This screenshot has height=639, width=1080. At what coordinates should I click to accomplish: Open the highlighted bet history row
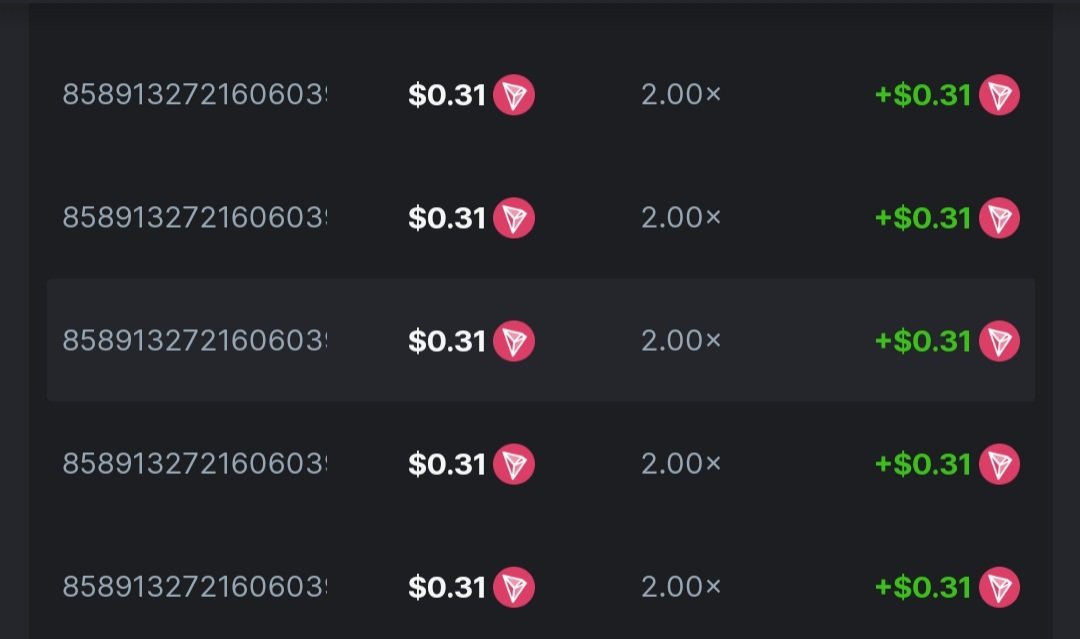pyautogui.click(x=540, y=341)
